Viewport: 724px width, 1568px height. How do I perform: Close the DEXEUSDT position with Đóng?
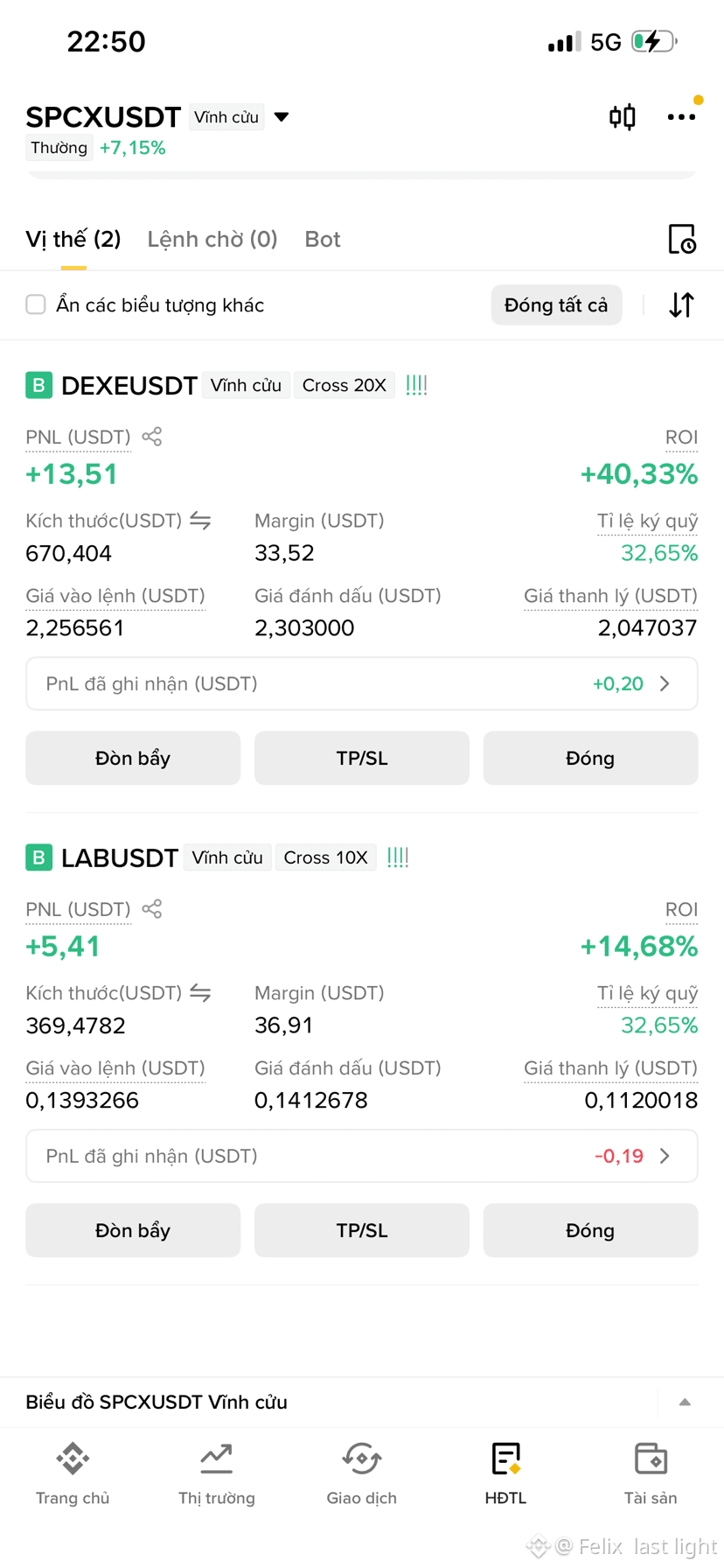590,758
